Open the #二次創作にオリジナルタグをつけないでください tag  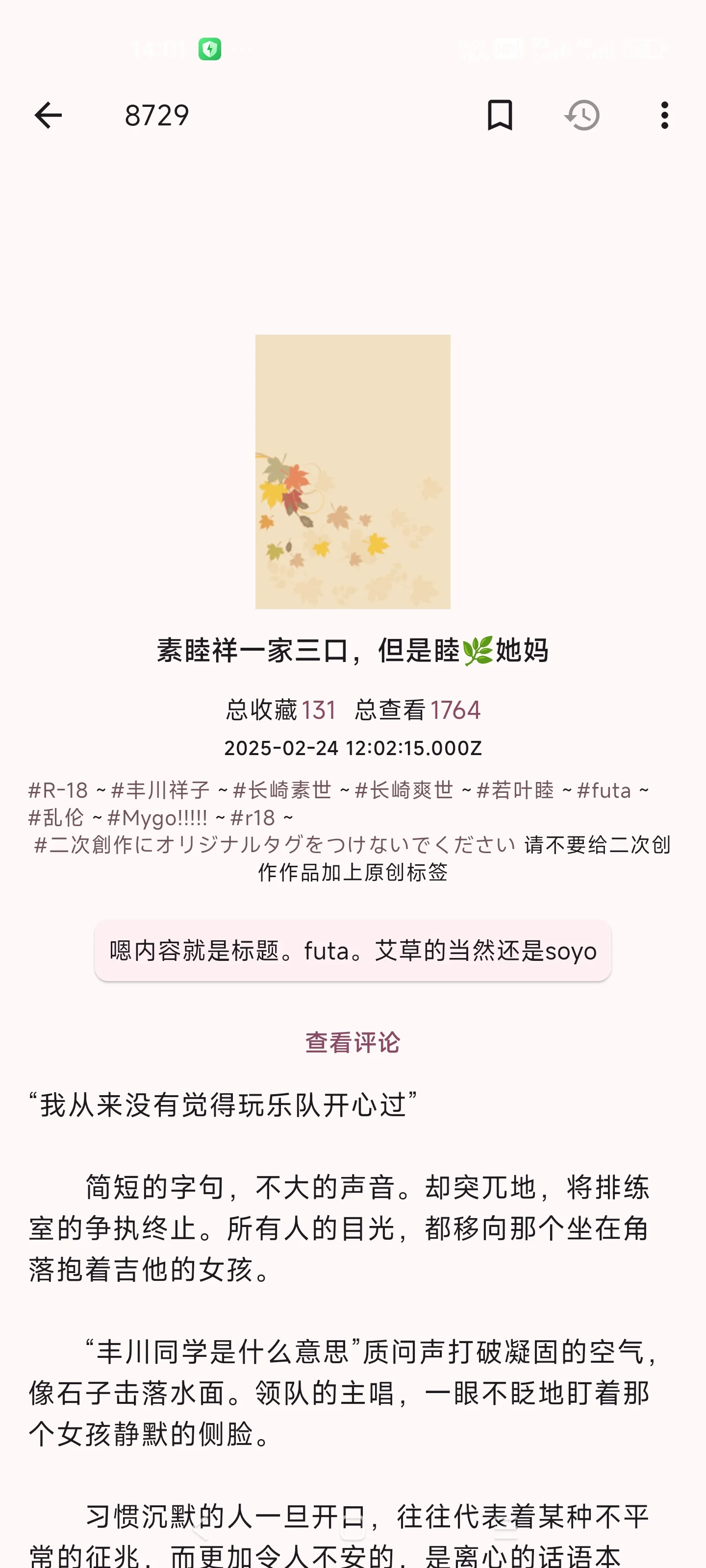pos(275,845)
